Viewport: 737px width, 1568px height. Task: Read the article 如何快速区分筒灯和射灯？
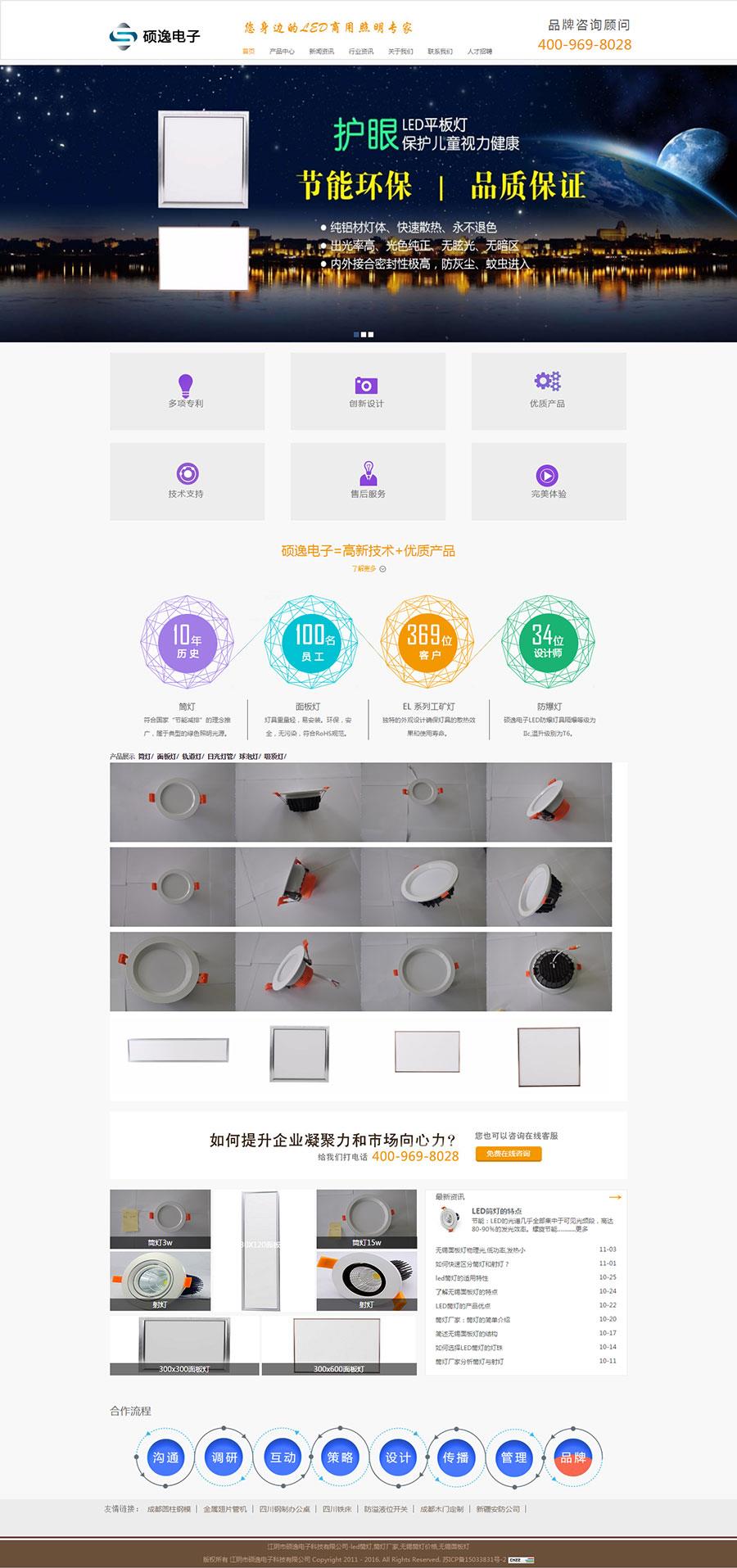tap(472, 1264)
